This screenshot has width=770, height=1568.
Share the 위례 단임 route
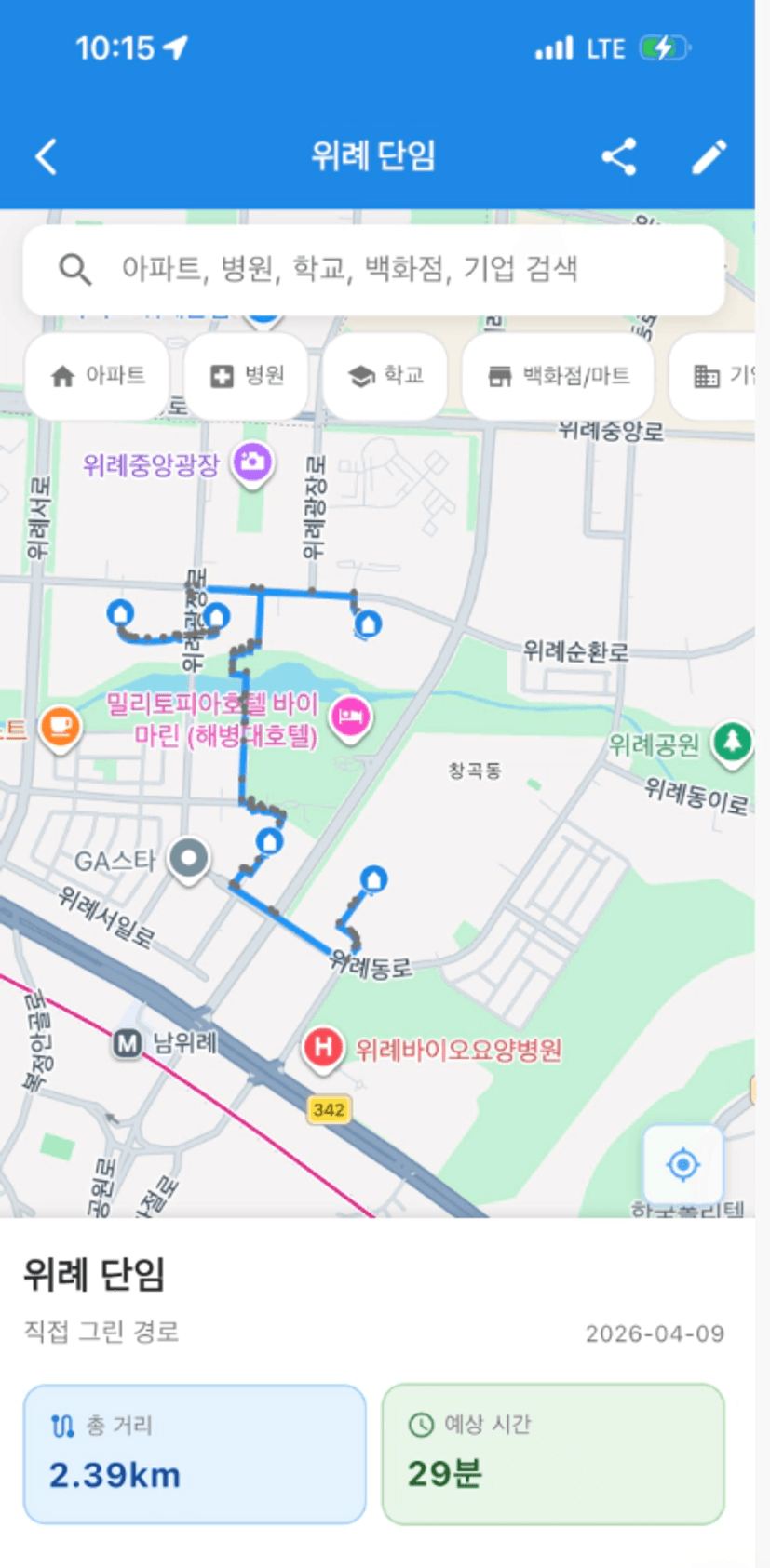[x=619, y=156]
